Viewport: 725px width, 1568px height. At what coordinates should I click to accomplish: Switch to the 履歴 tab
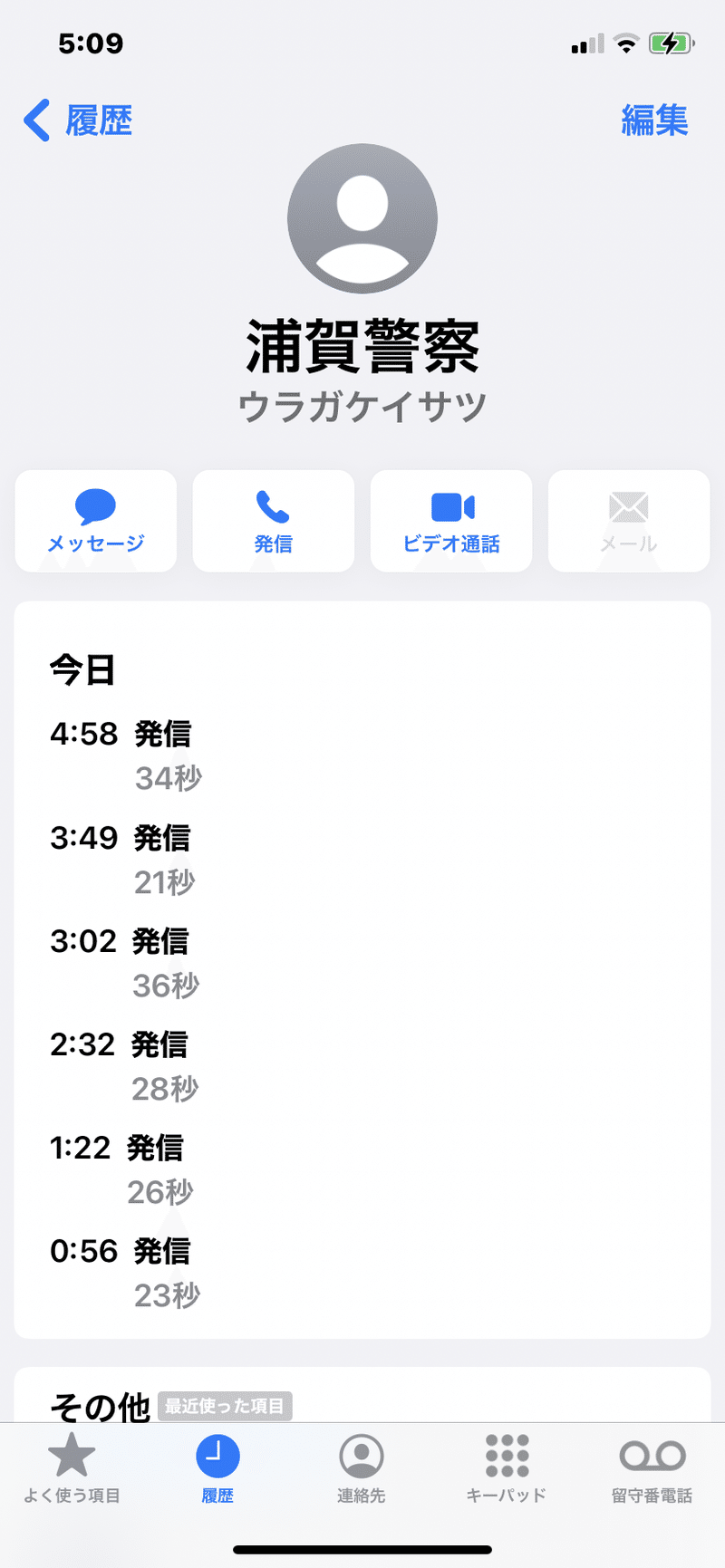[217, 1469]
